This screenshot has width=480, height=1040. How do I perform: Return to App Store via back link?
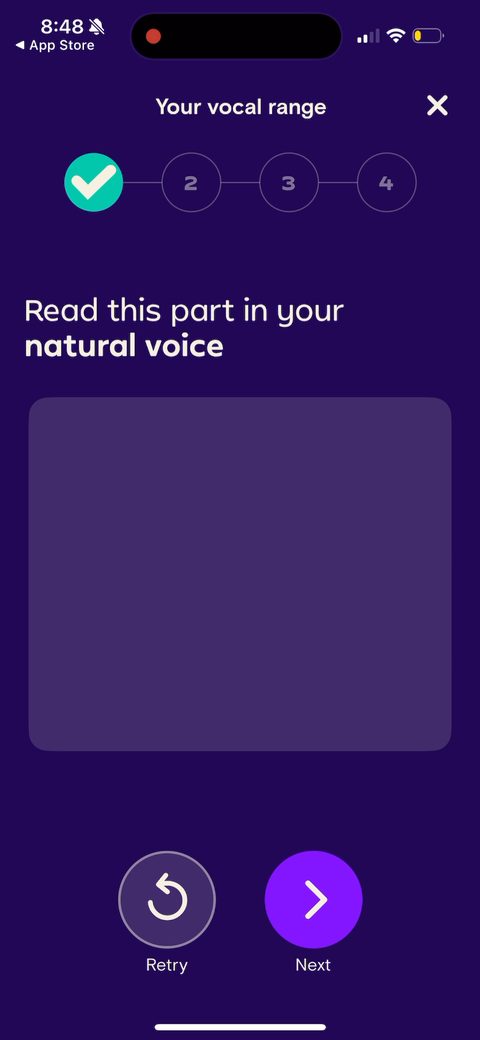coord(55,46)
